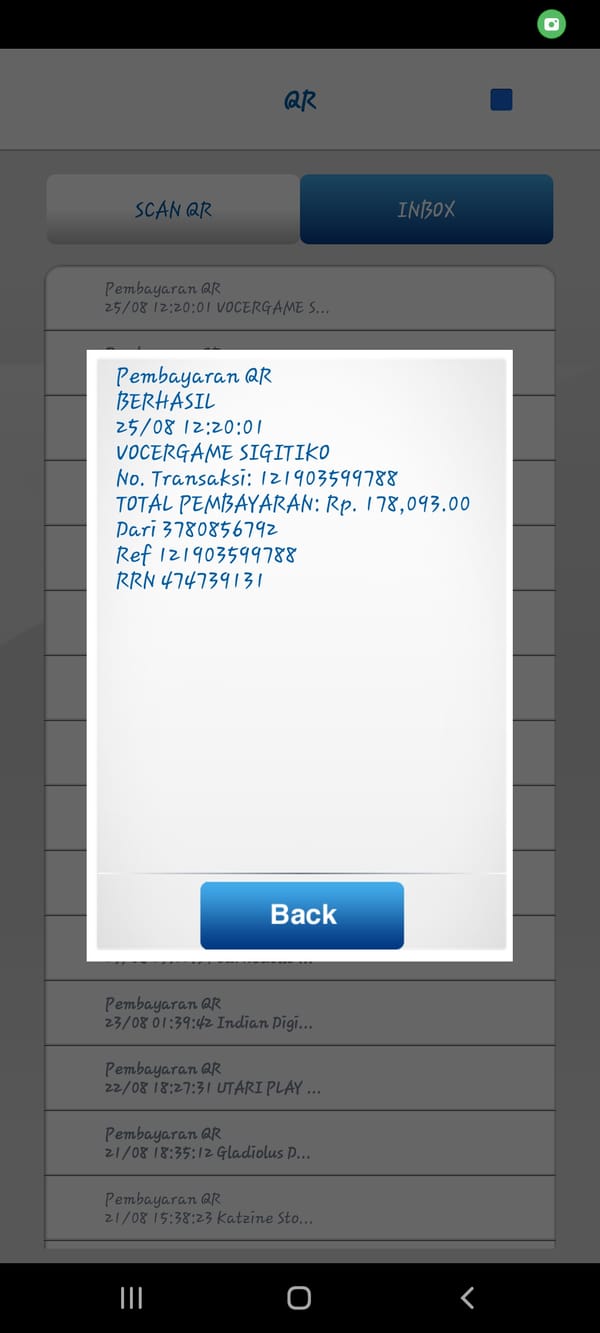This screenshot has height=1333, width=600.
Task: Tap the blue square icon in the header
Action: [x=501, y=100]
